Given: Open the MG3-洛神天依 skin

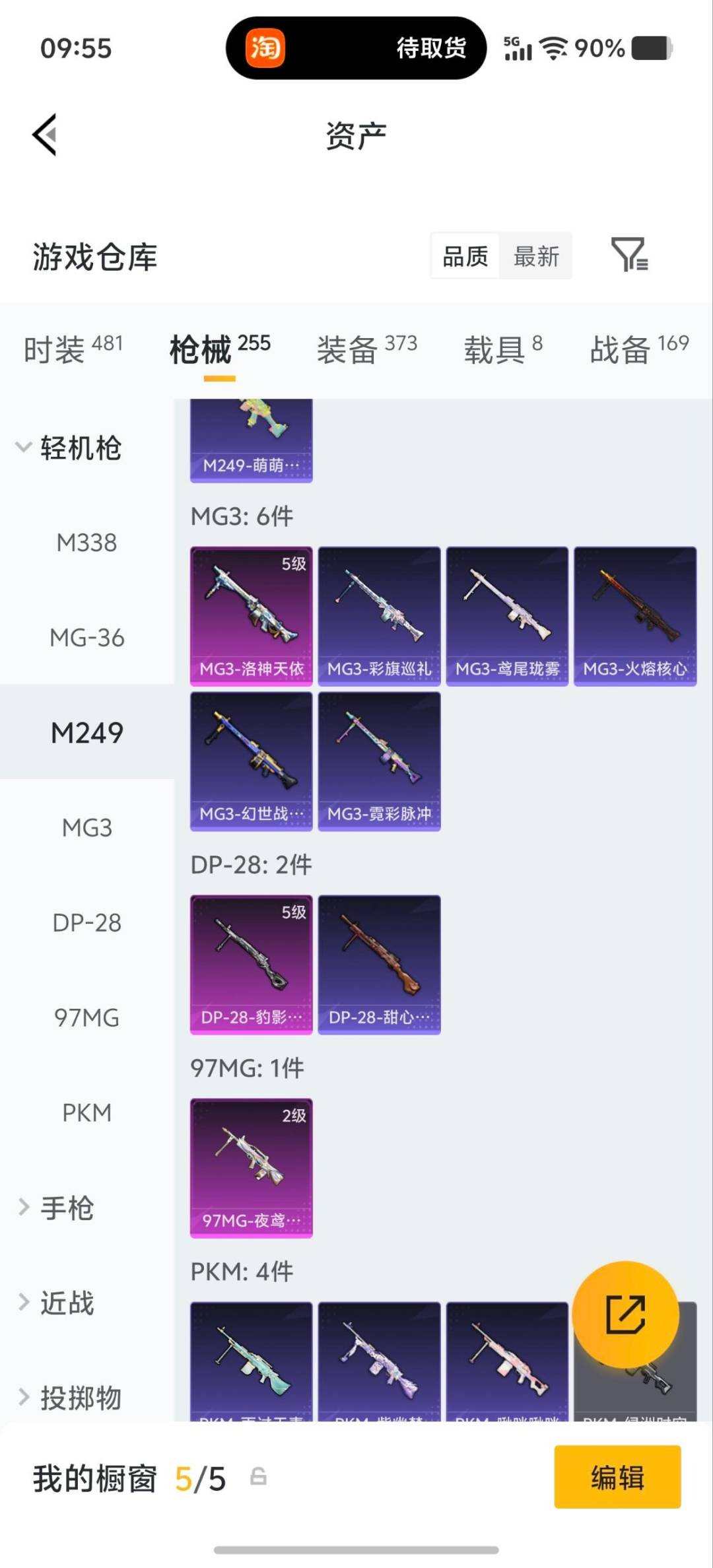Looking at the screenshot, I should click(252, 616).
